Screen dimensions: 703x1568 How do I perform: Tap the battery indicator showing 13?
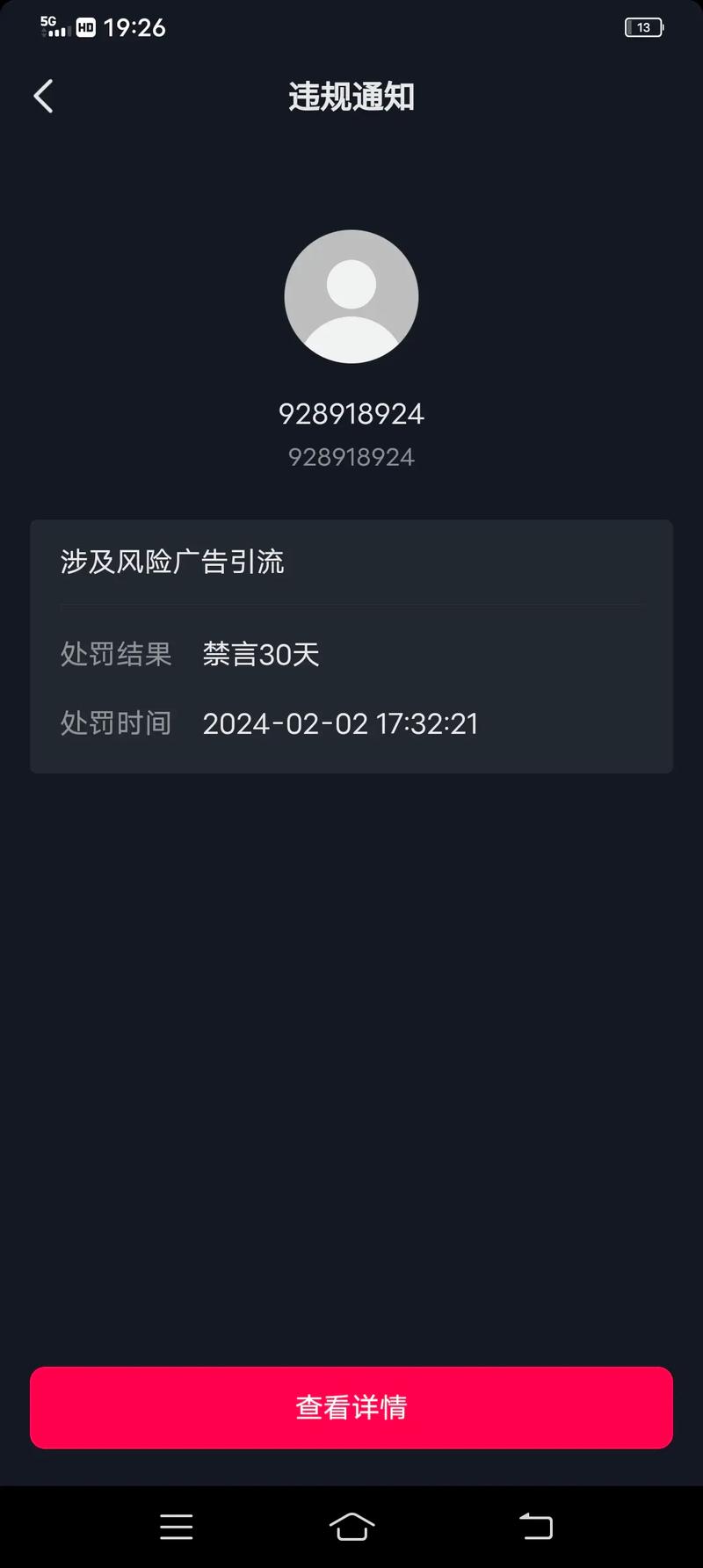tap(644, 26)
